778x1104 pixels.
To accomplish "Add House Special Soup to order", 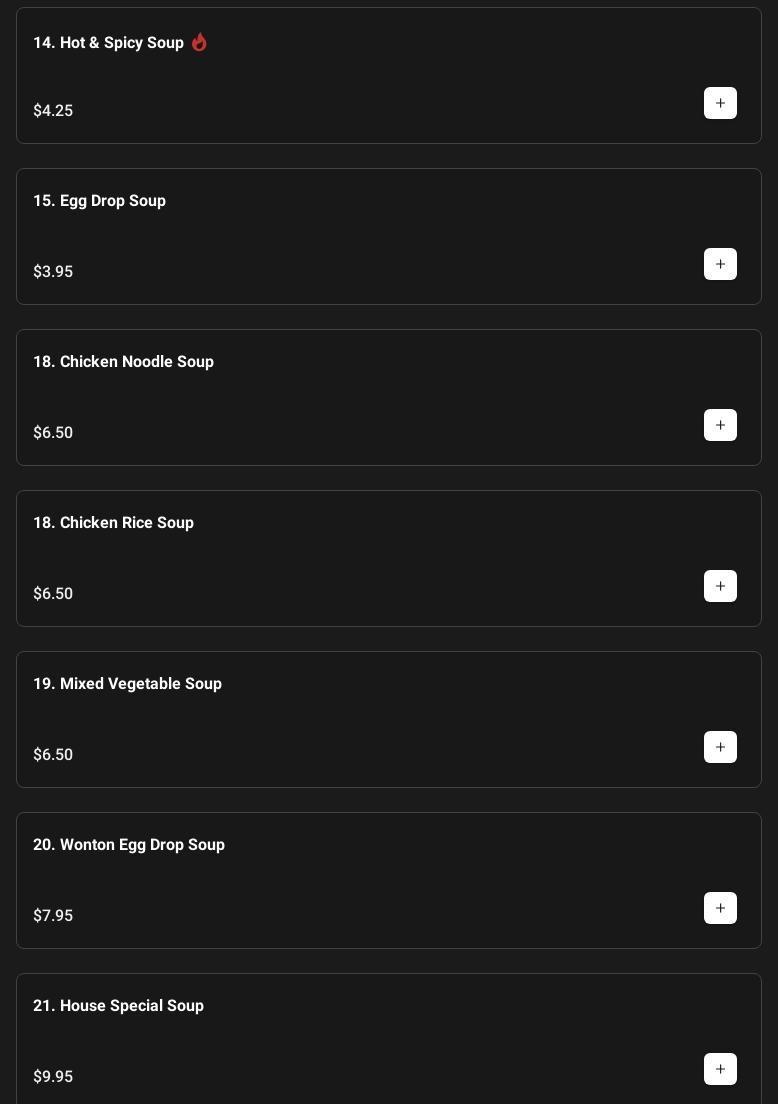I will 720,1069.
